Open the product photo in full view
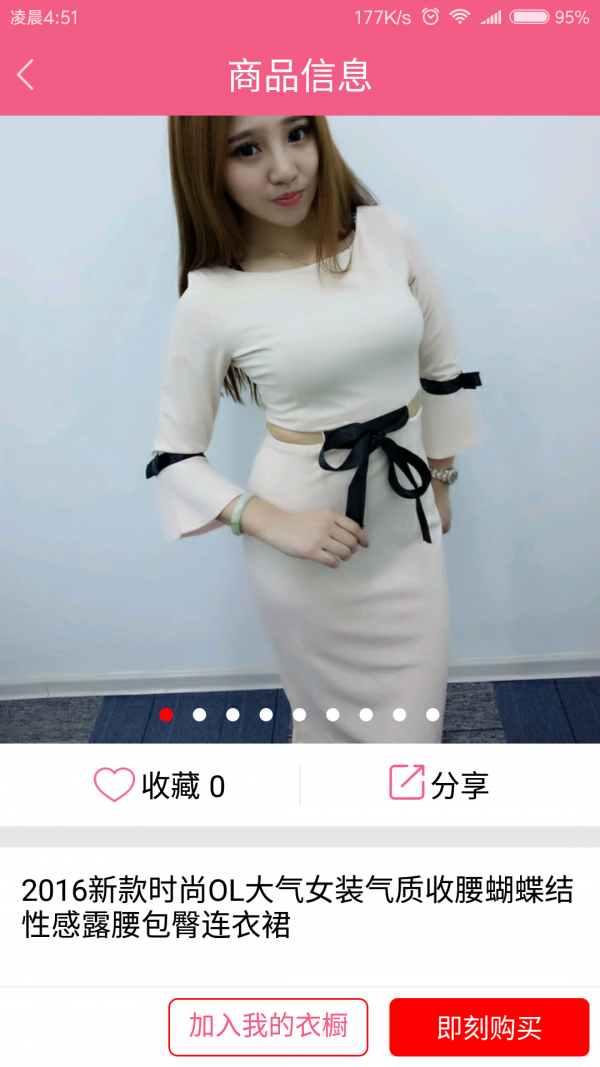 click(300, 420)
